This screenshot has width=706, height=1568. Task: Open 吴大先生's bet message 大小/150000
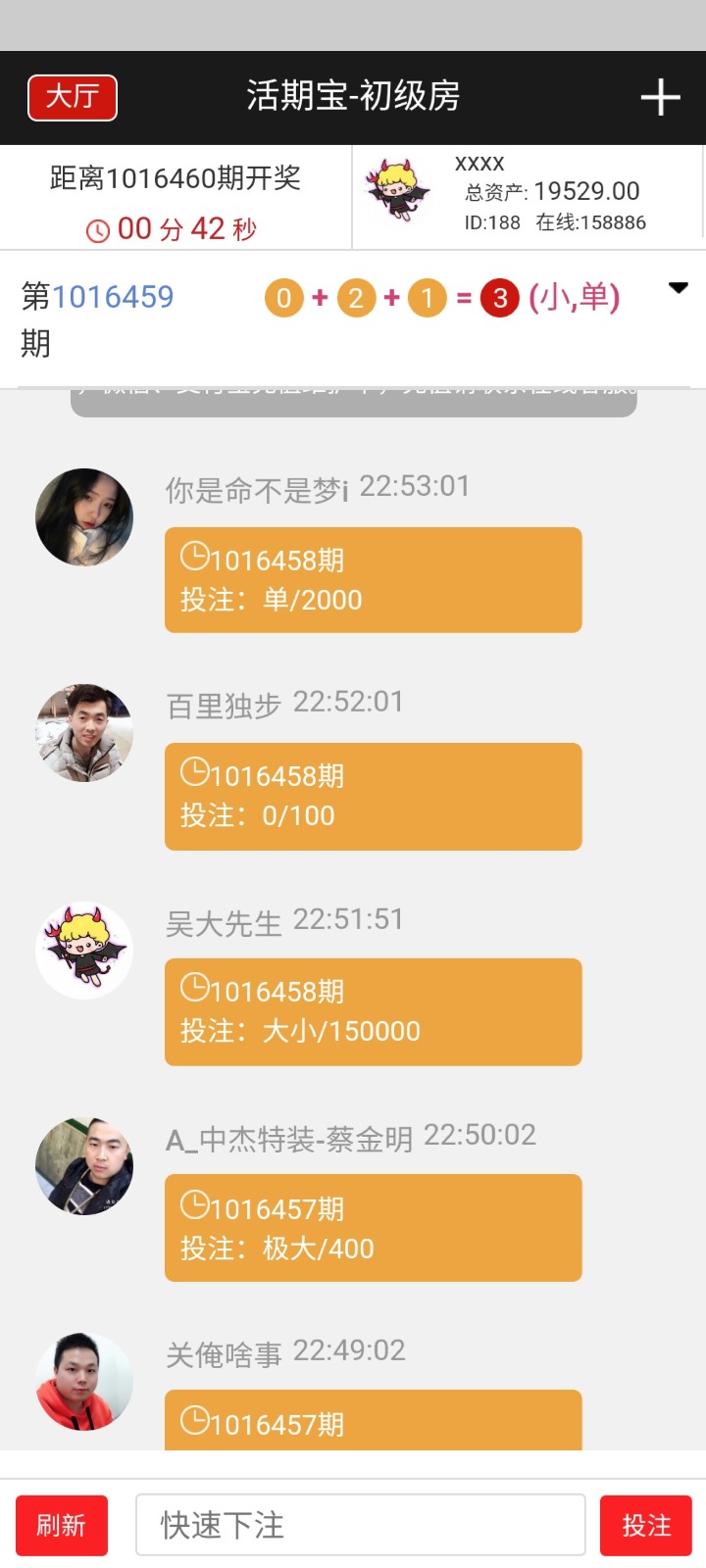click(x=373, y=1011)
